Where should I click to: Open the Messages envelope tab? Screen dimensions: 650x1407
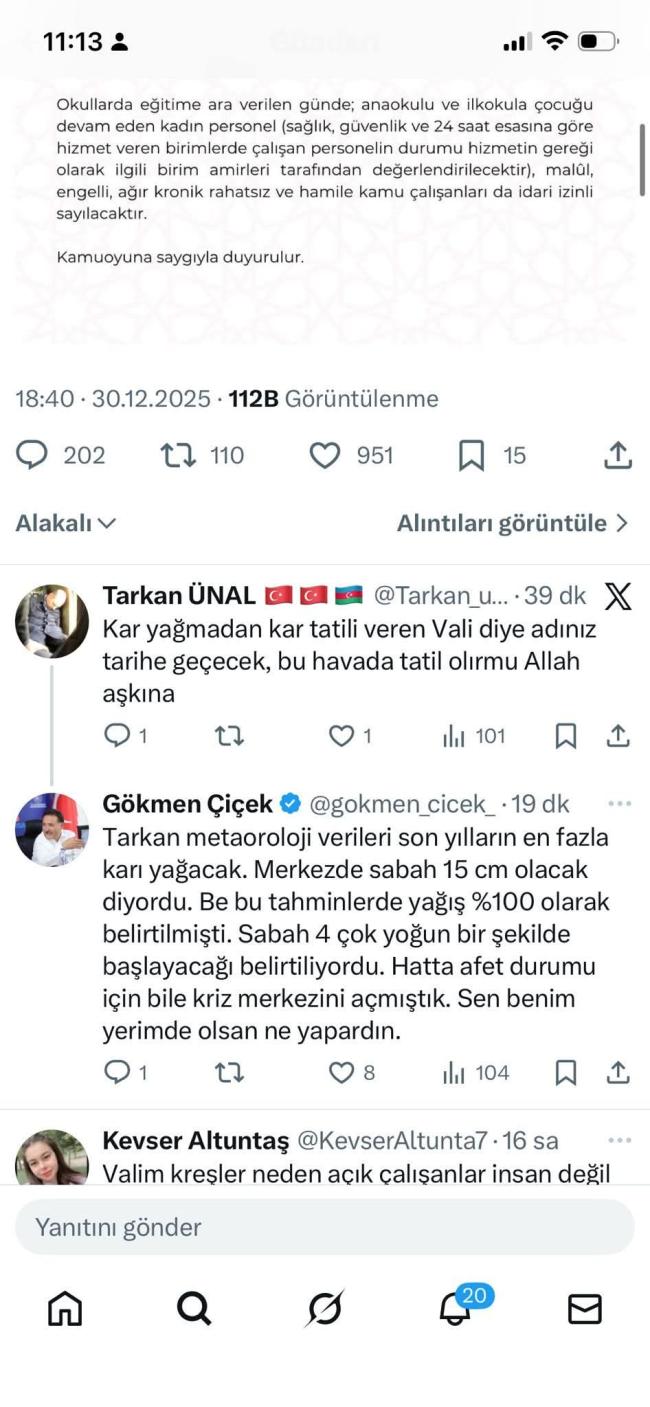585,1308
